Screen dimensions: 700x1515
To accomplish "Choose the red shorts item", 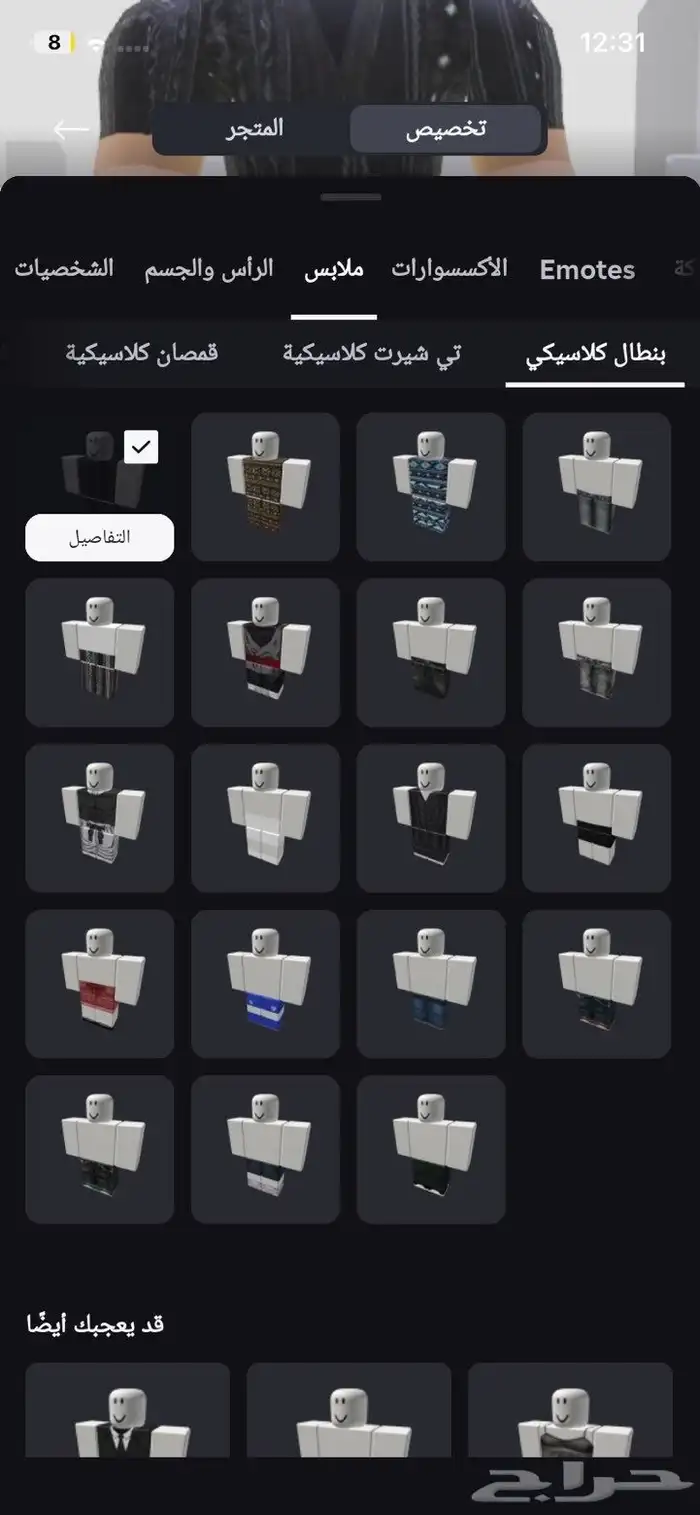I will 99,983.
